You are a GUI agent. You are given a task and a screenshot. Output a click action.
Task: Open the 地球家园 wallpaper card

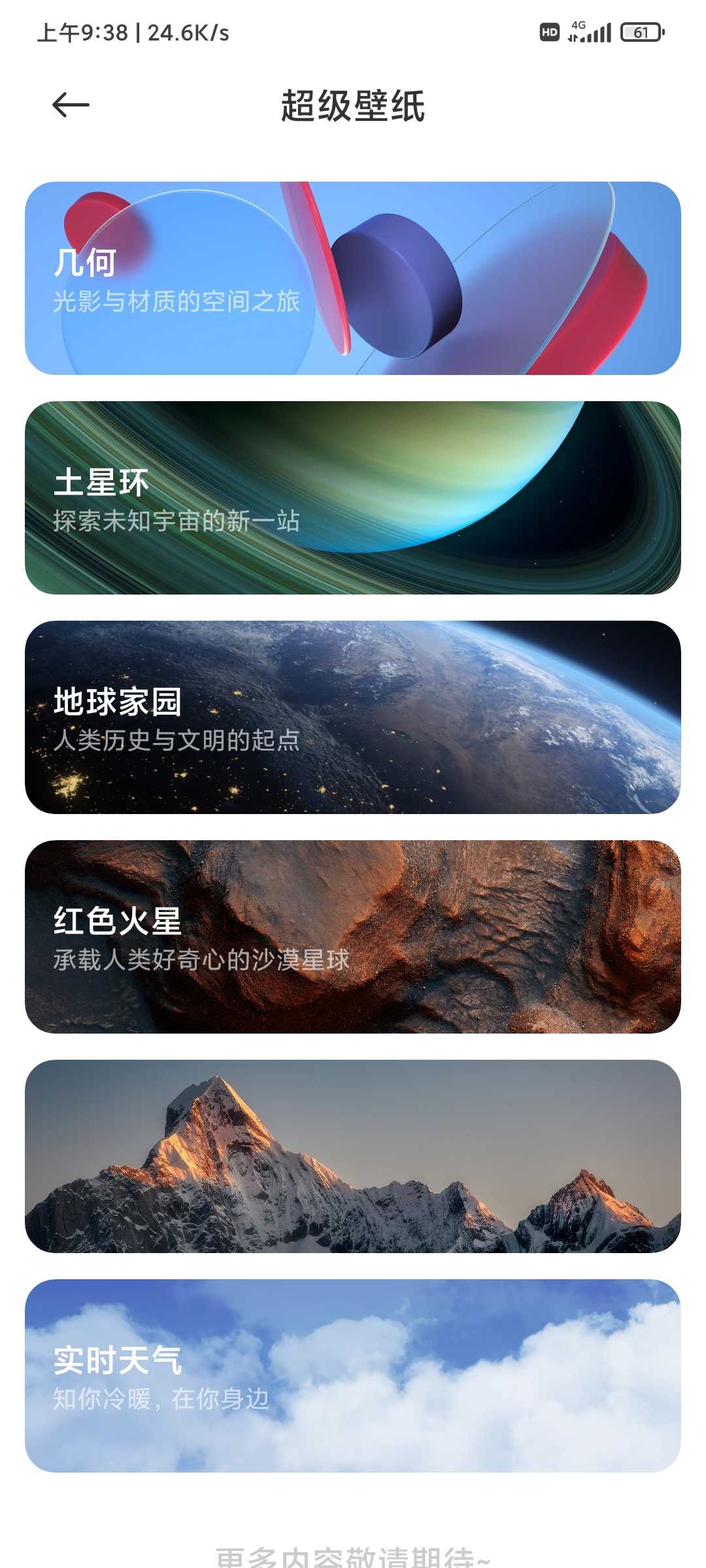[353, 717]
